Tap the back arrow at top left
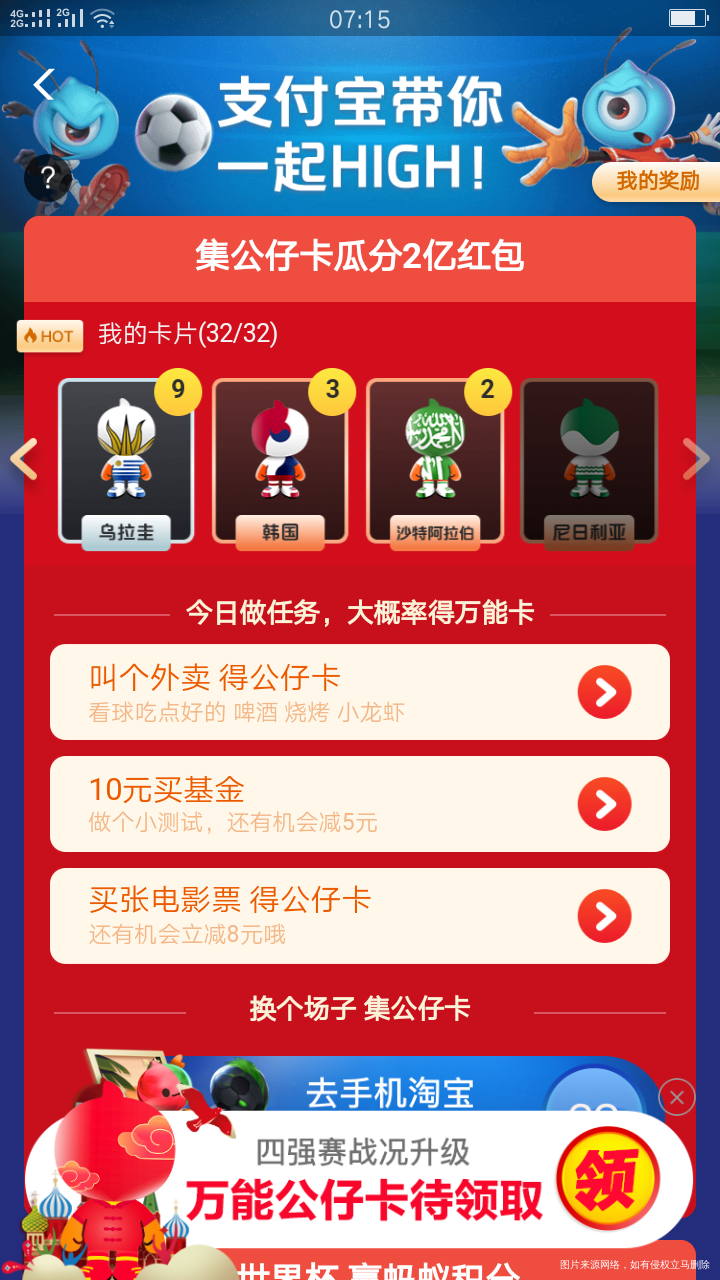Viewport: 720px width, 1280px height. coord(42,84)
